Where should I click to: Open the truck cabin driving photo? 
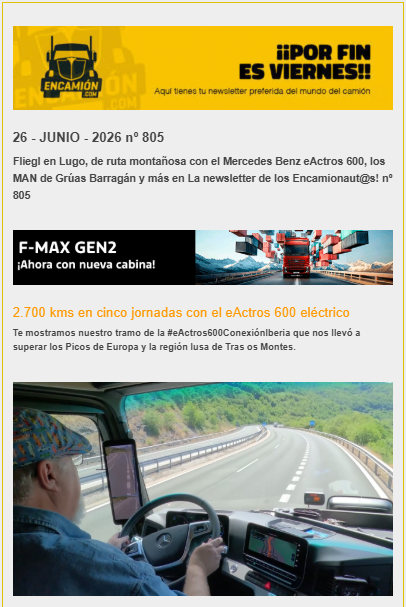pyautogui.click(x=203, y=489)
